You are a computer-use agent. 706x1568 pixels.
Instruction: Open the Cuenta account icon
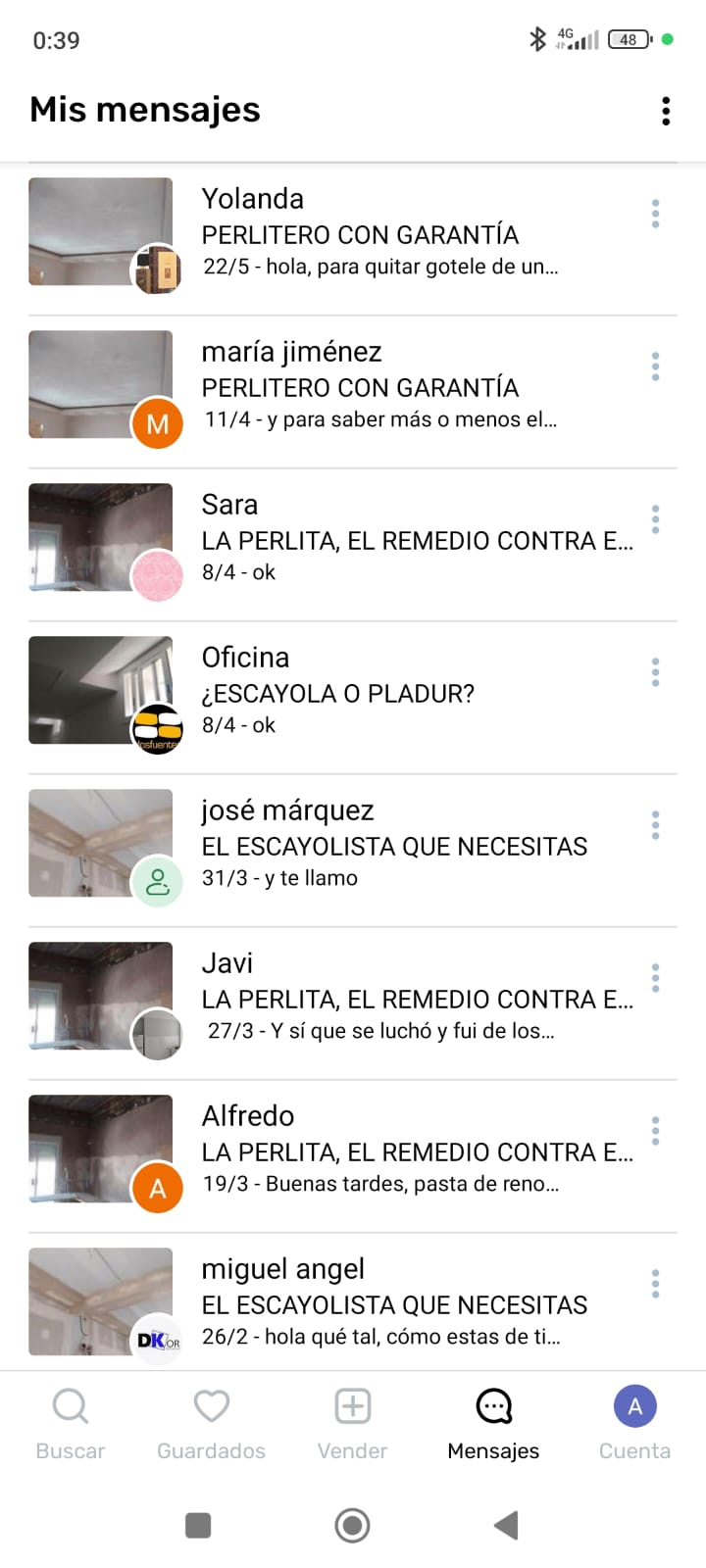pos(634,1405)
